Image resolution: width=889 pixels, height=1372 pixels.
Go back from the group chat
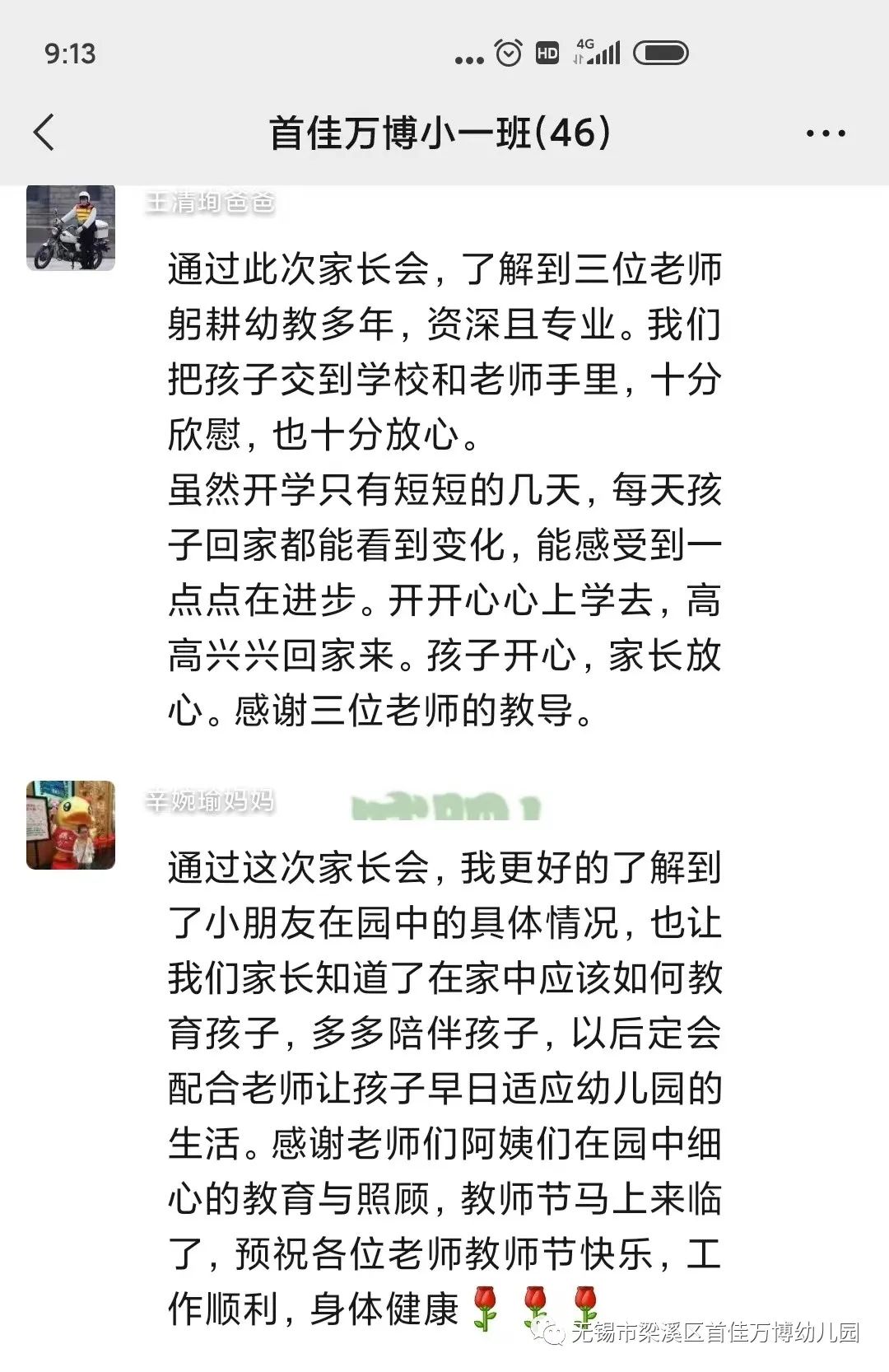pos(44,133)
